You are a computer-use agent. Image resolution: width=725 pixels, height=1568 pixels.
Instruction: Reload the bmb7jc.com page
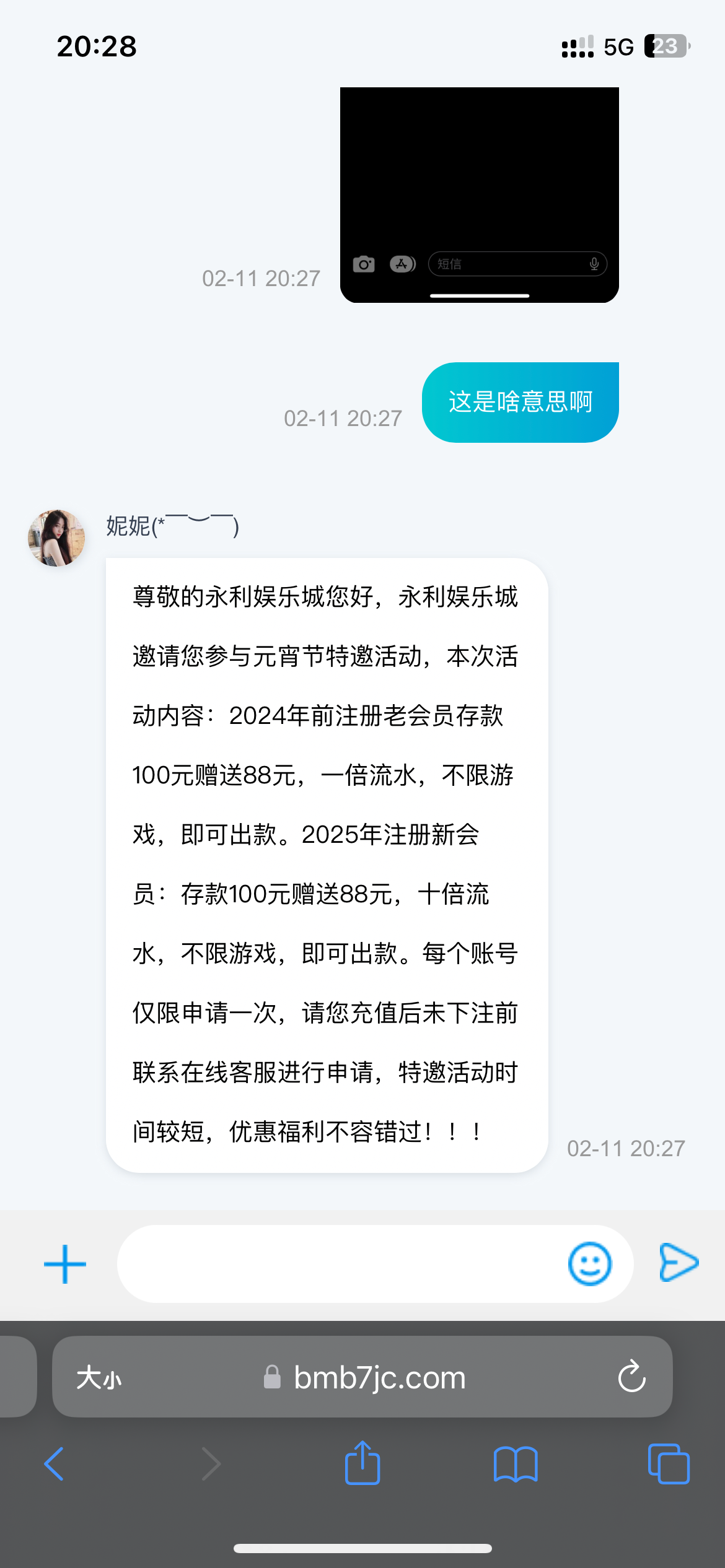click(x=631, y=1377)
